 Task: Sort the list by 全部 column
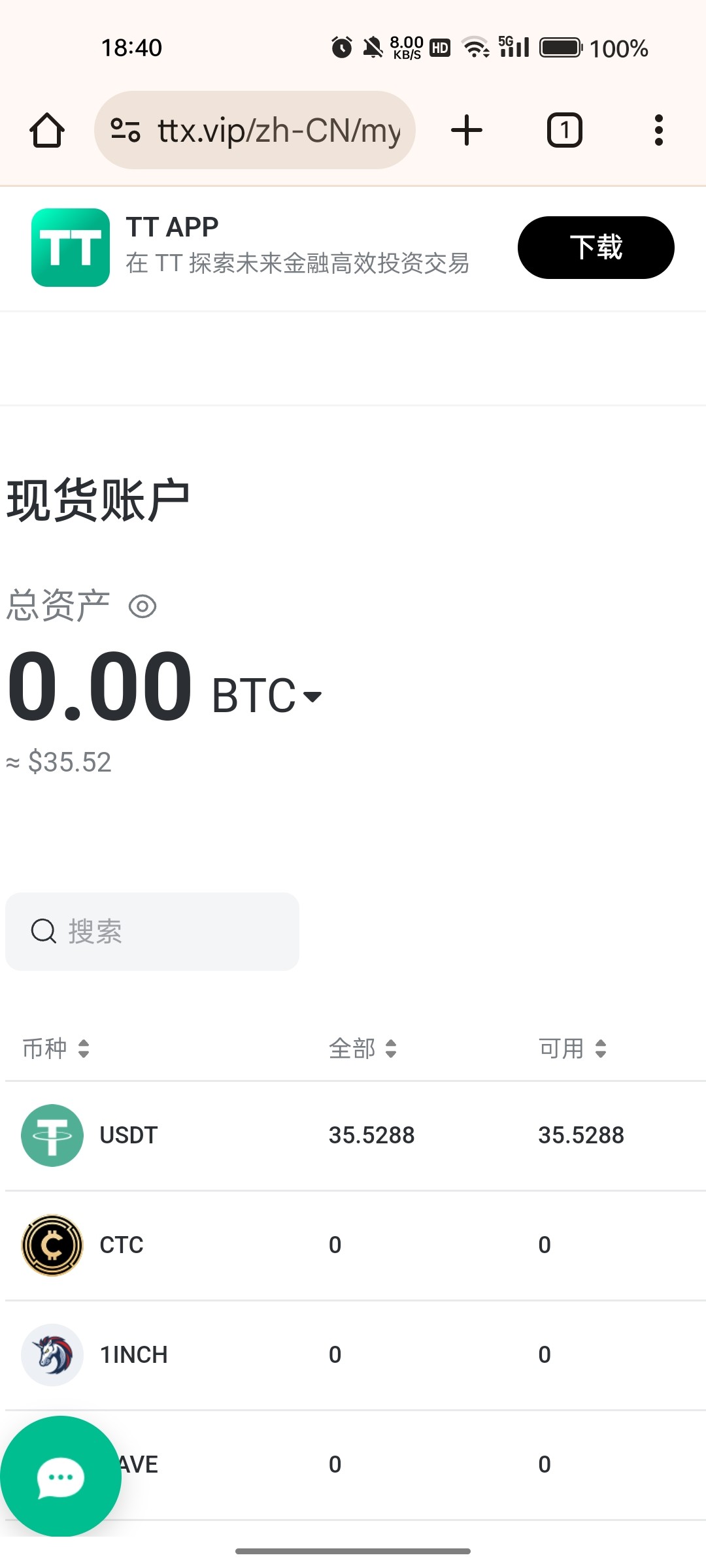(x=363, y=1049)
